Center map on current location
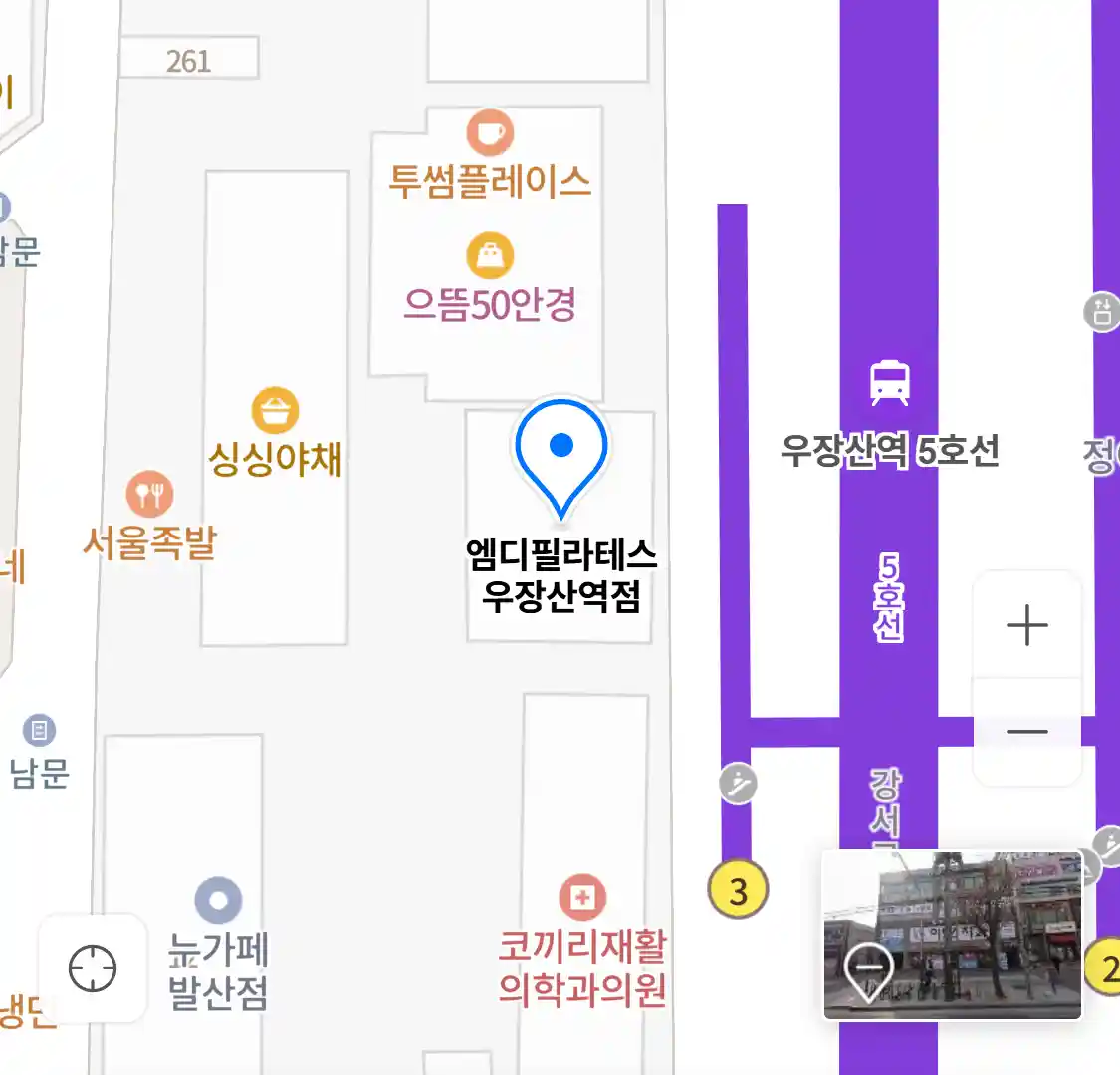Screen dimensions: 1120x1075 click(93, 968)
